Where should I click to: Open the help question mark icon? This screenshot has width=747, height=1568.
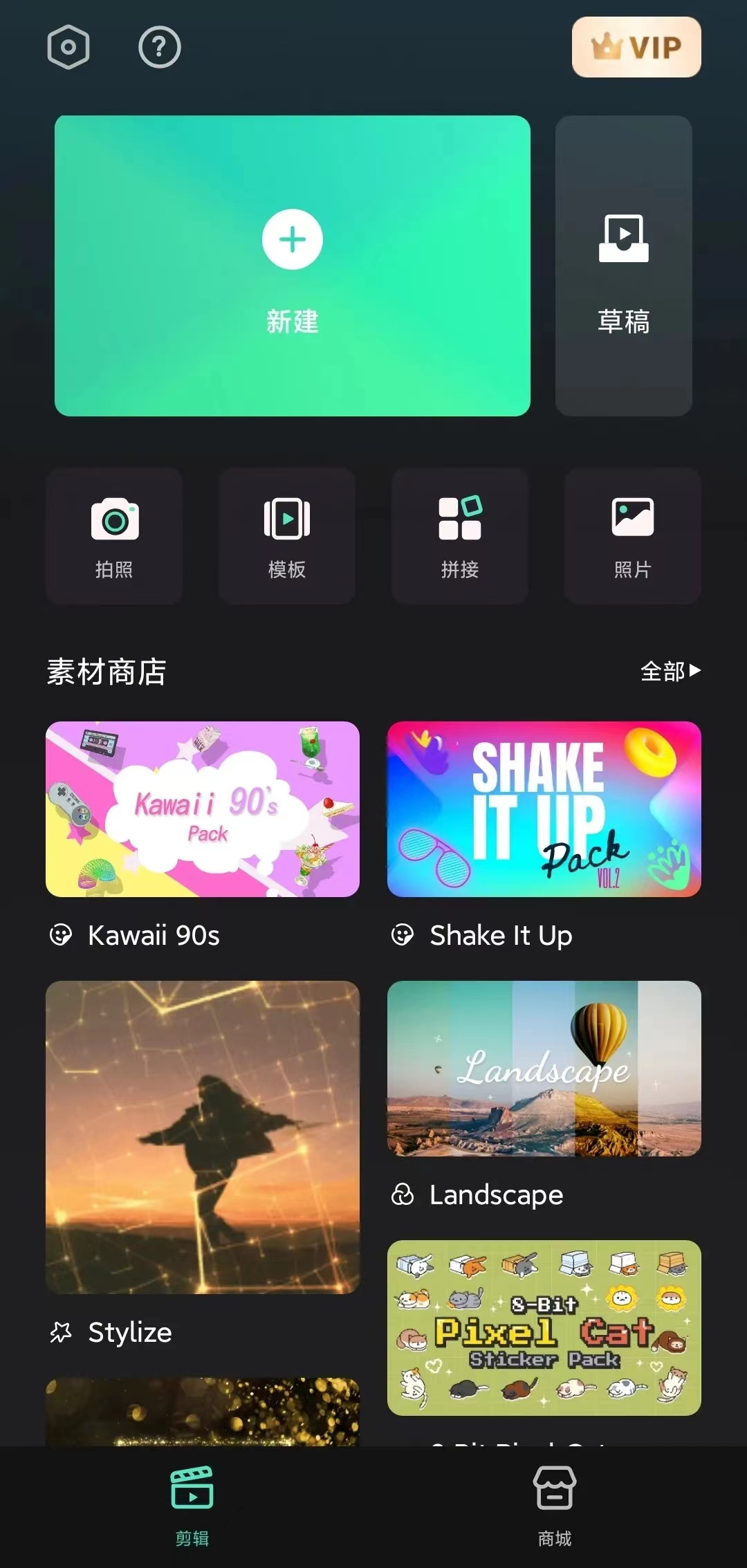pyautogui.click(x=160, y=48)
